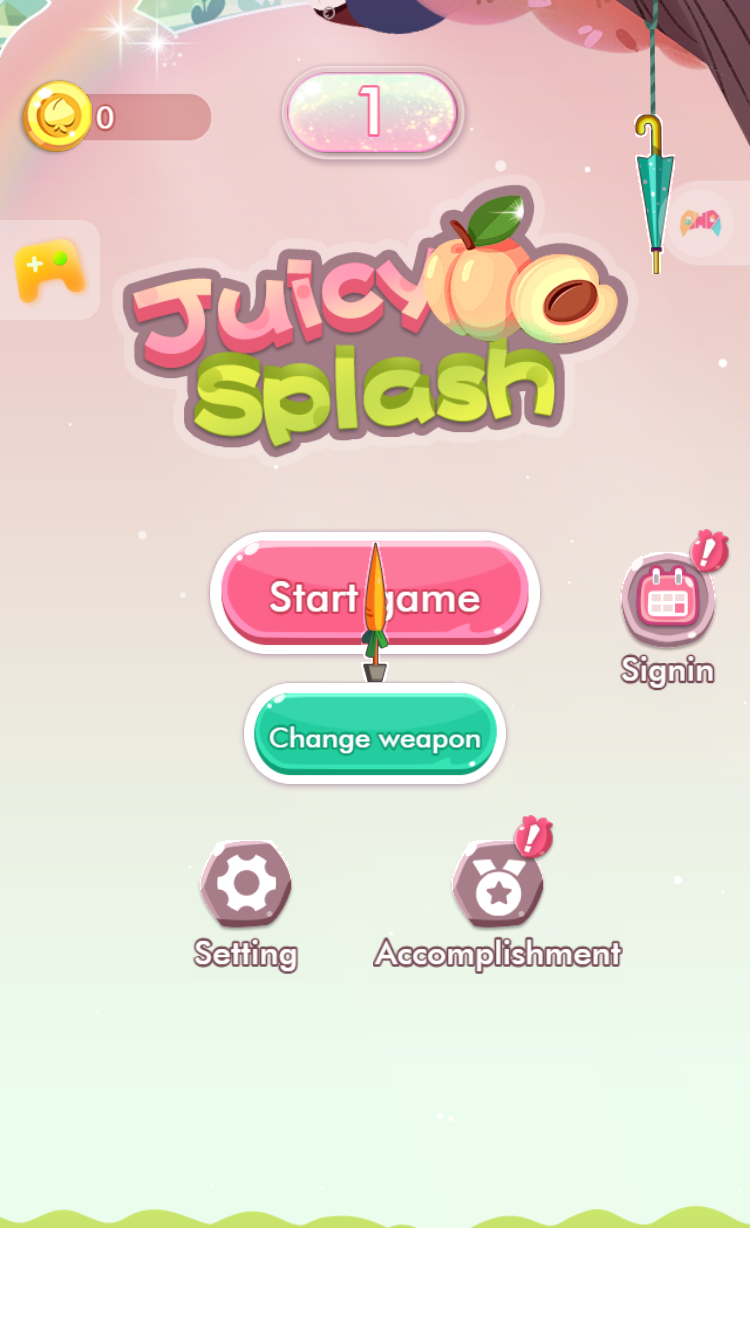This screenshot has height=1334, width=750.
Task: Open Change weapon menu
Action: pyautogui.click(x=375, y=737)
